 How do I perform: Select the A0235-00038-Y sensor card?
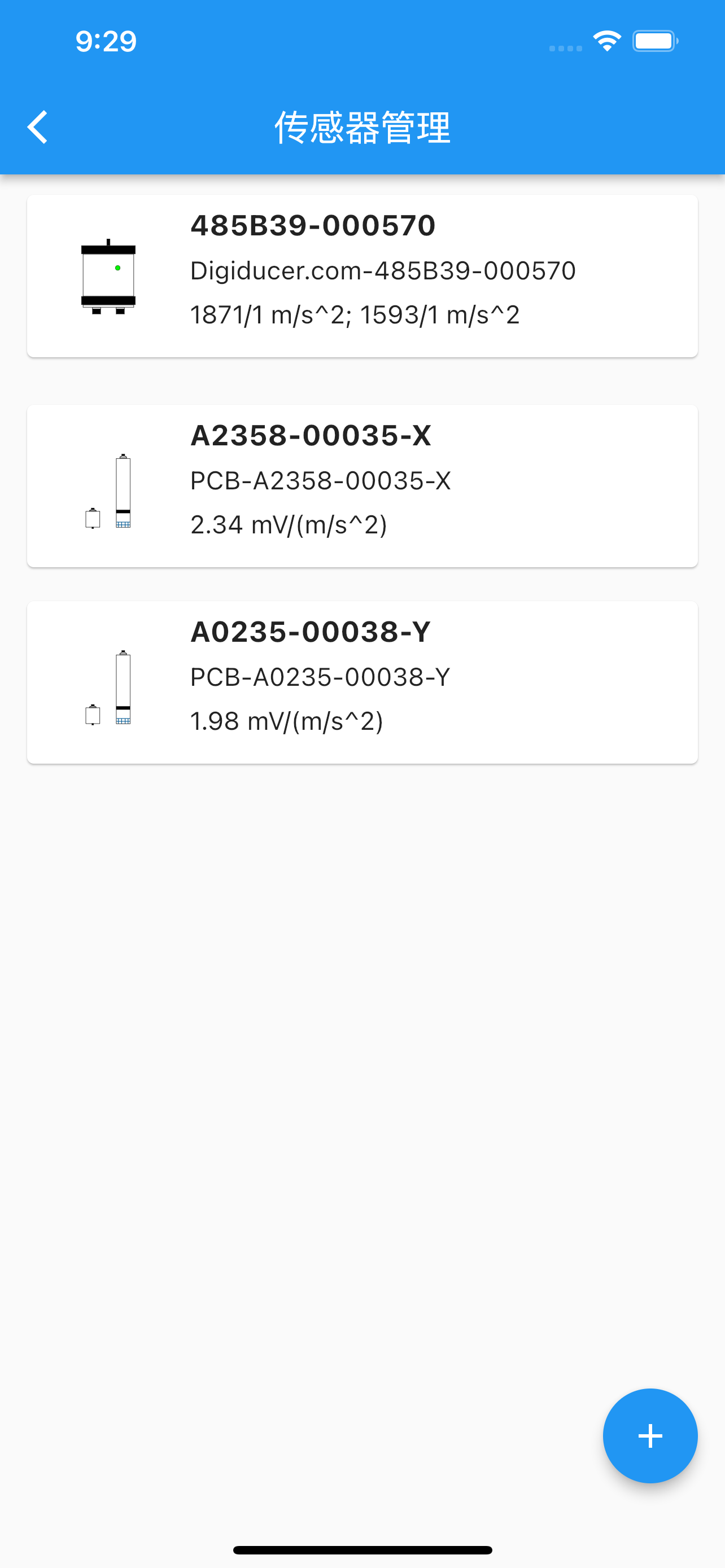click(362, 682)
